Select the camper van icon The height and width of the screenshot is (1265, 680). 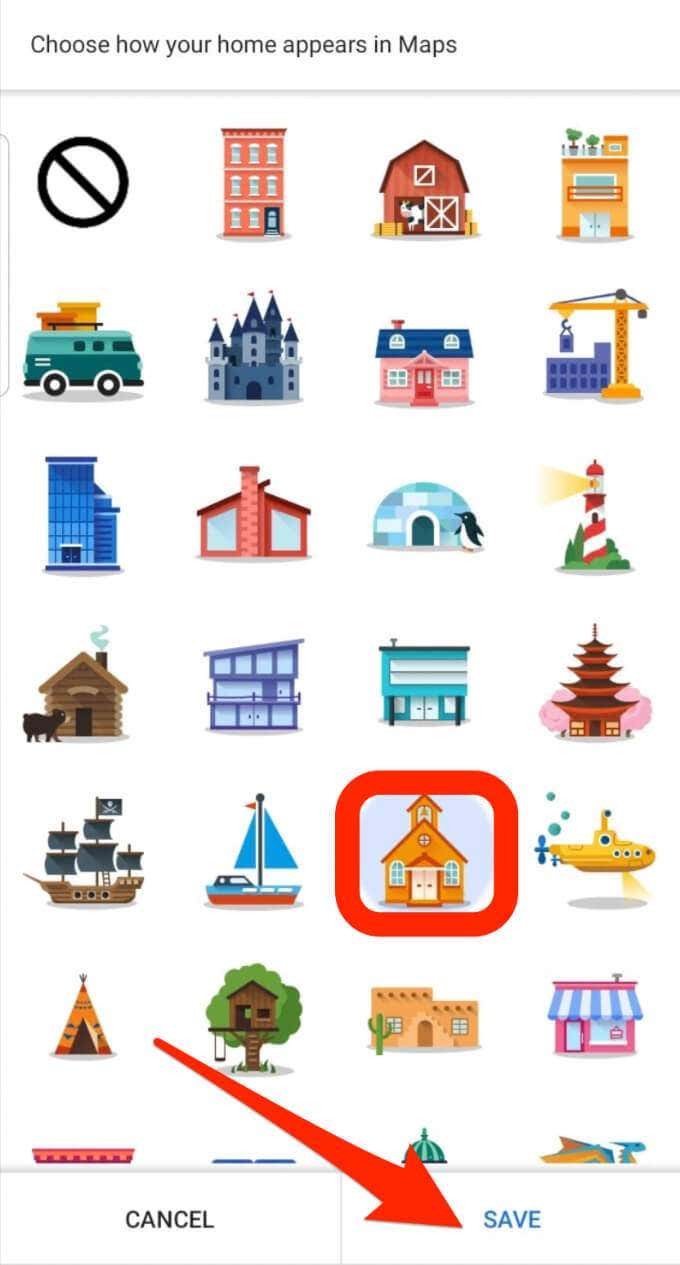click(x=83, y=350)
